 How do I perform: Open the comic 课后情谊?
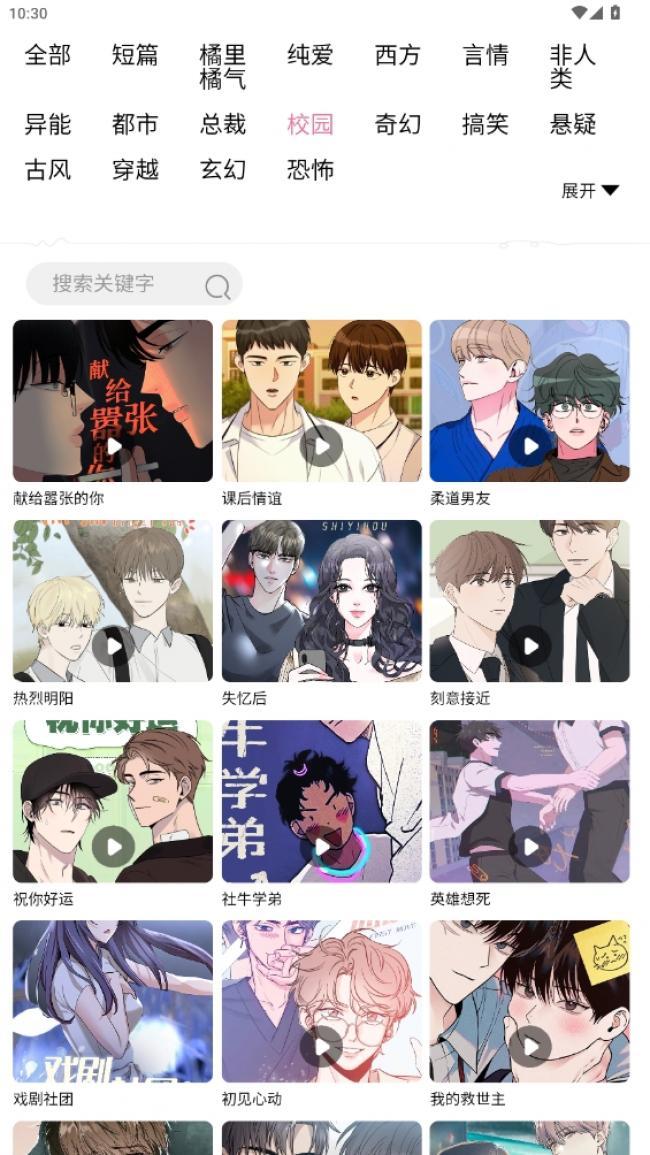(321, 401)
